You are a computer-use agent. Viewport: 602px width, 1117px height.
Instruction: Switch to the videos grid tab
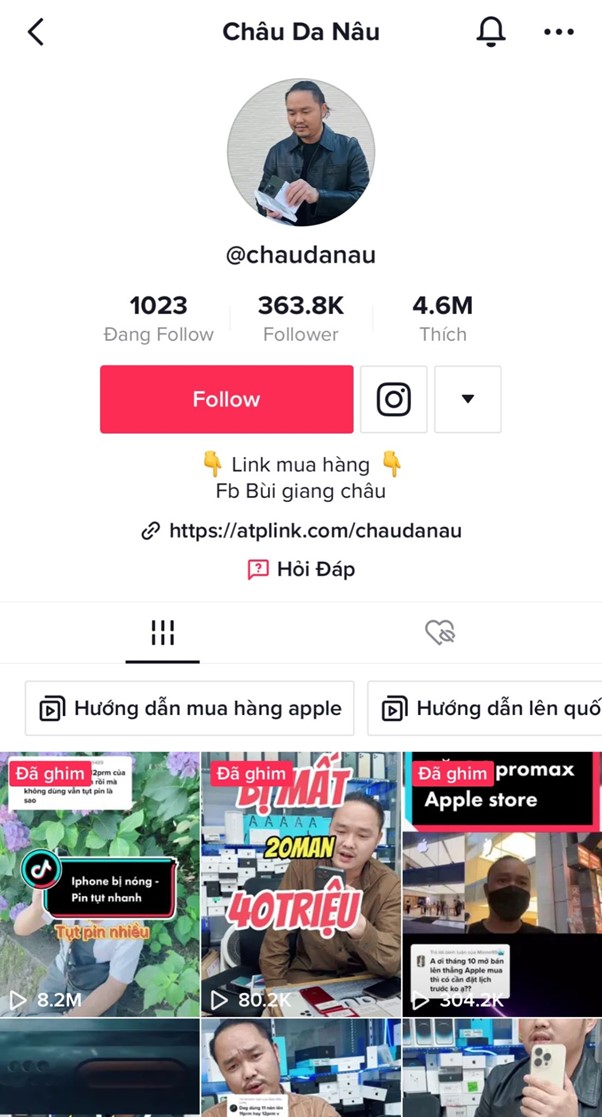pyautogui.click(x=162, y=632)
